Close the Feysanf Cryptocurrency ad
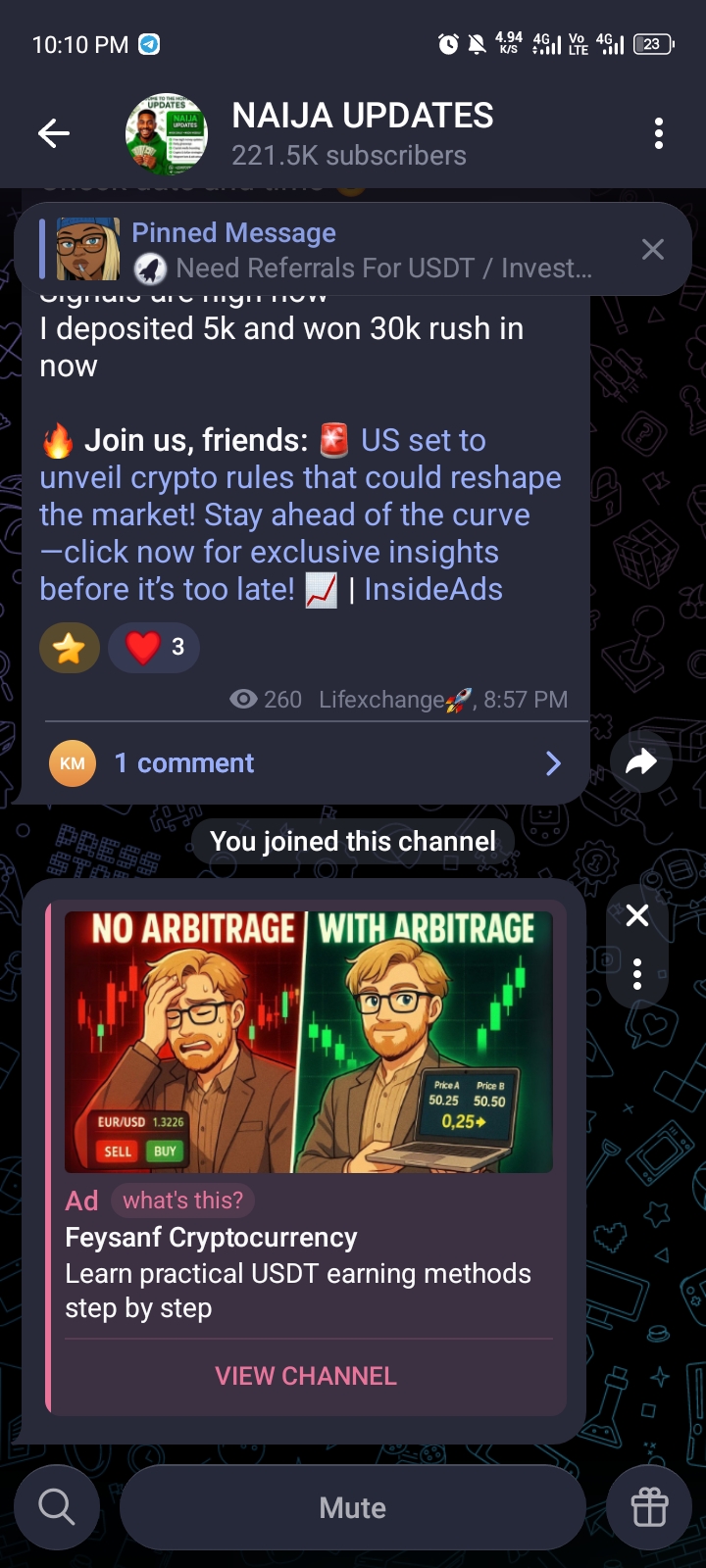Viewport: 706px width, 1568px height. (637, 915)
